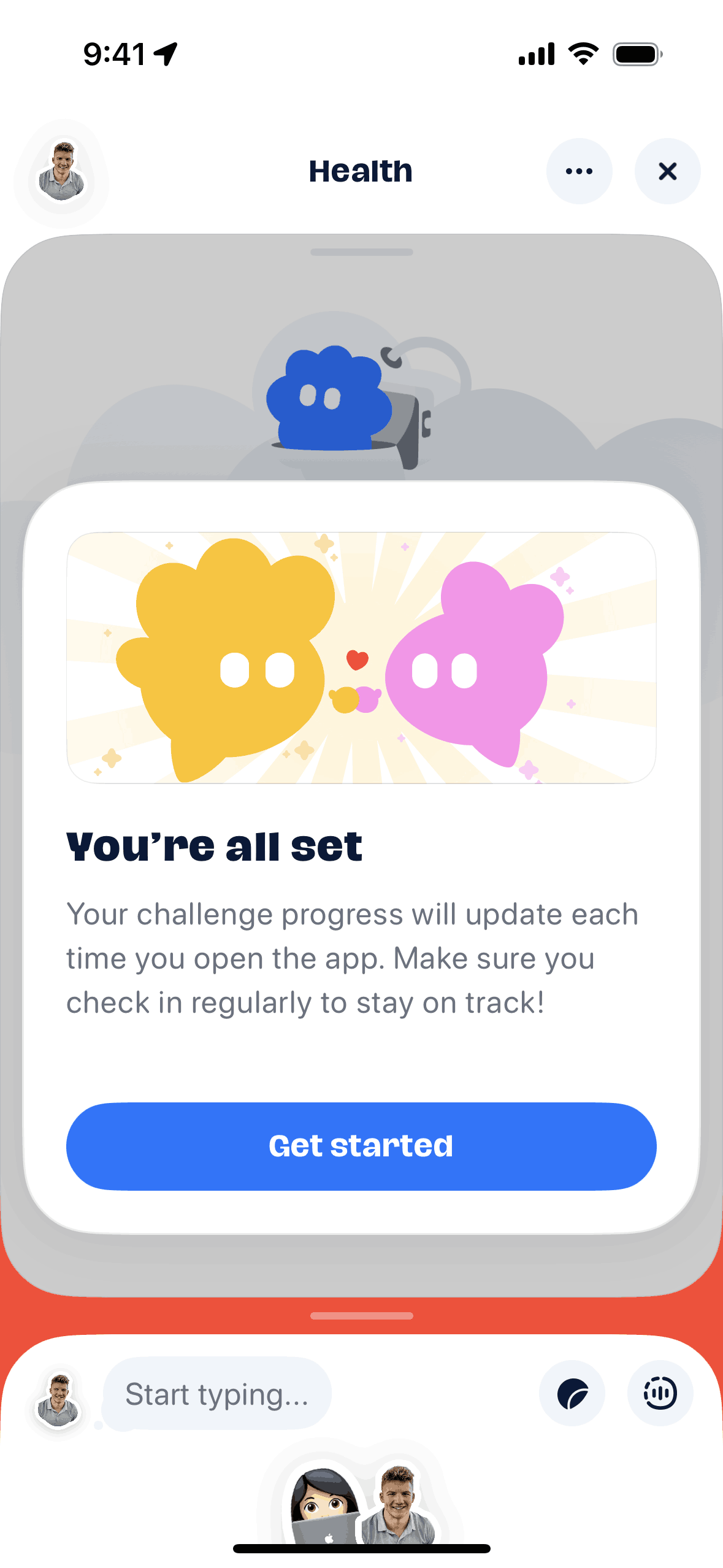Focus the Start typing message field
The width and height of the screenshot is (723, 1568).
[x=217, y=1394]
